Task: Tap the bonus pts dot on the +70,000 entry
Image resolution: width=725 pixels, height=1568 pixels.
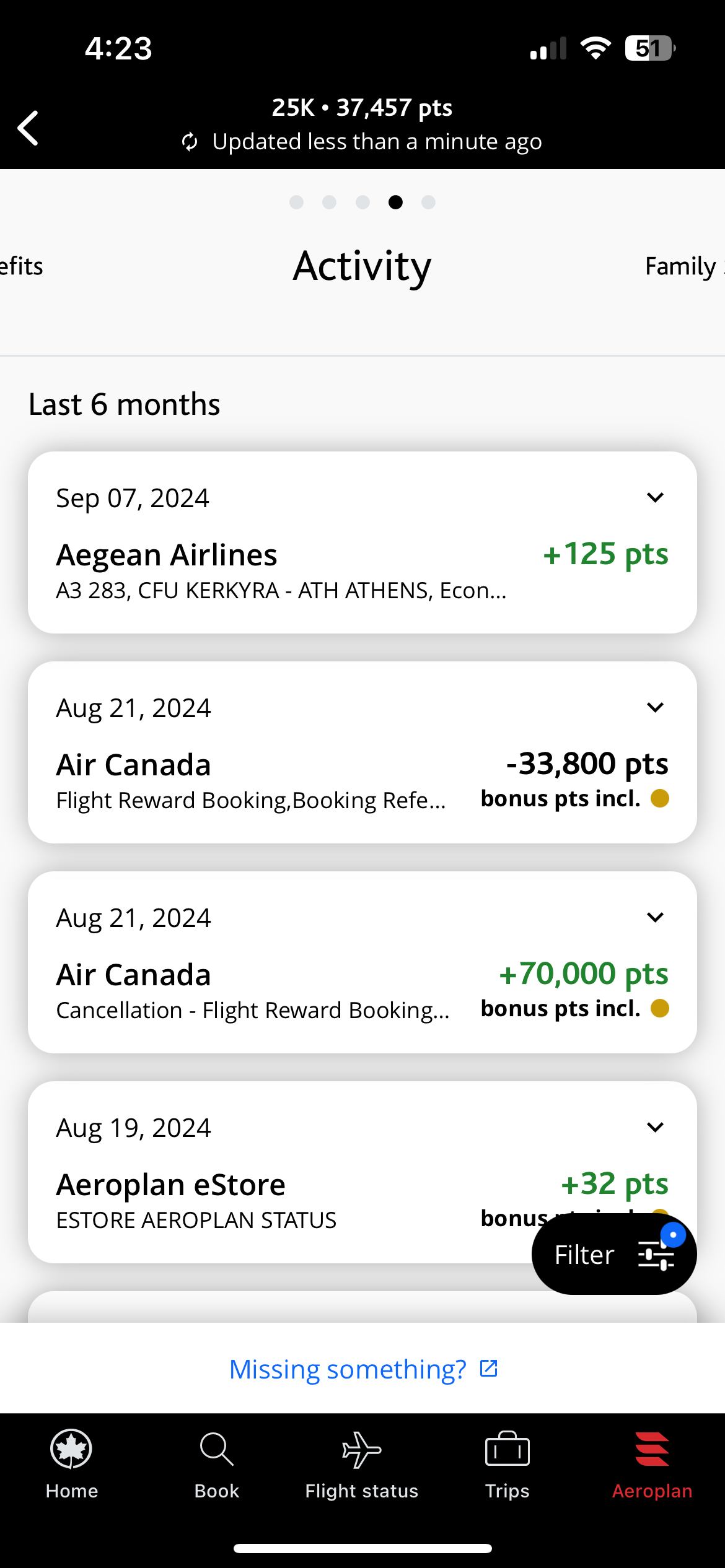Action: tap(660, 1008)
